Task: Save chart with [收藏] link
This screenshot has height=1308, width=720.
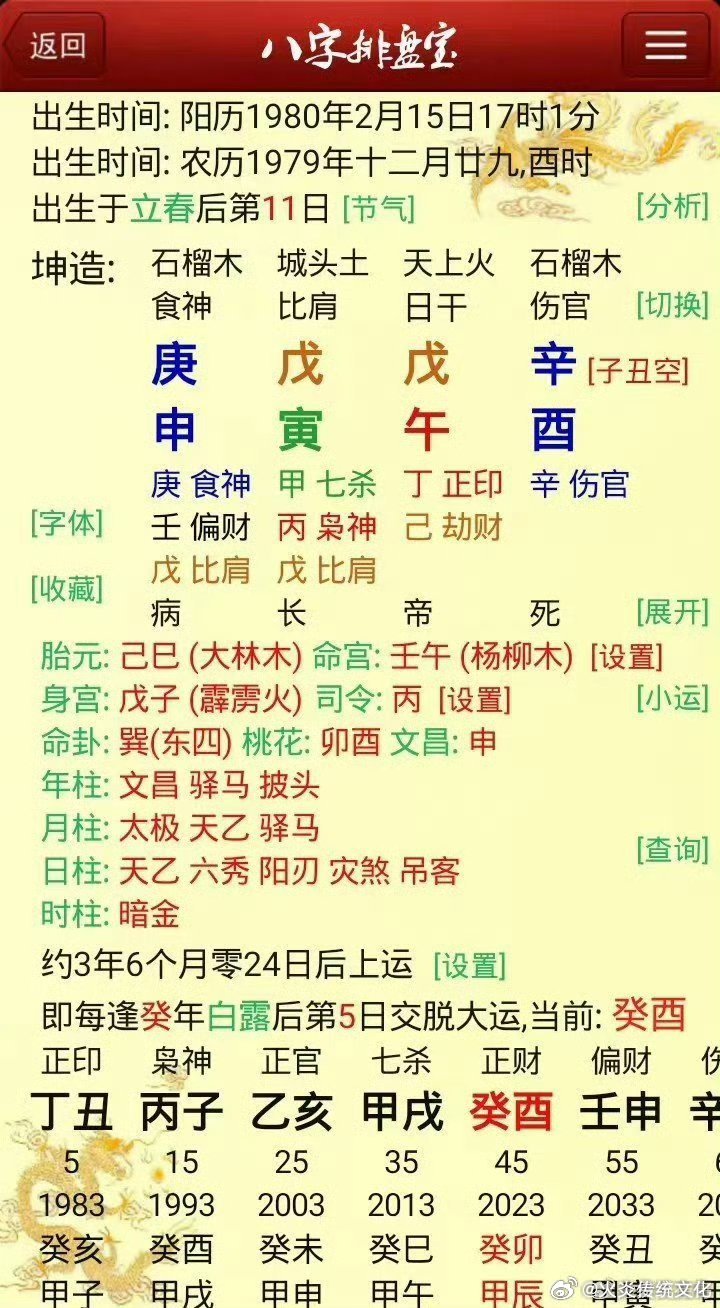Action: [x=67, y=589]
